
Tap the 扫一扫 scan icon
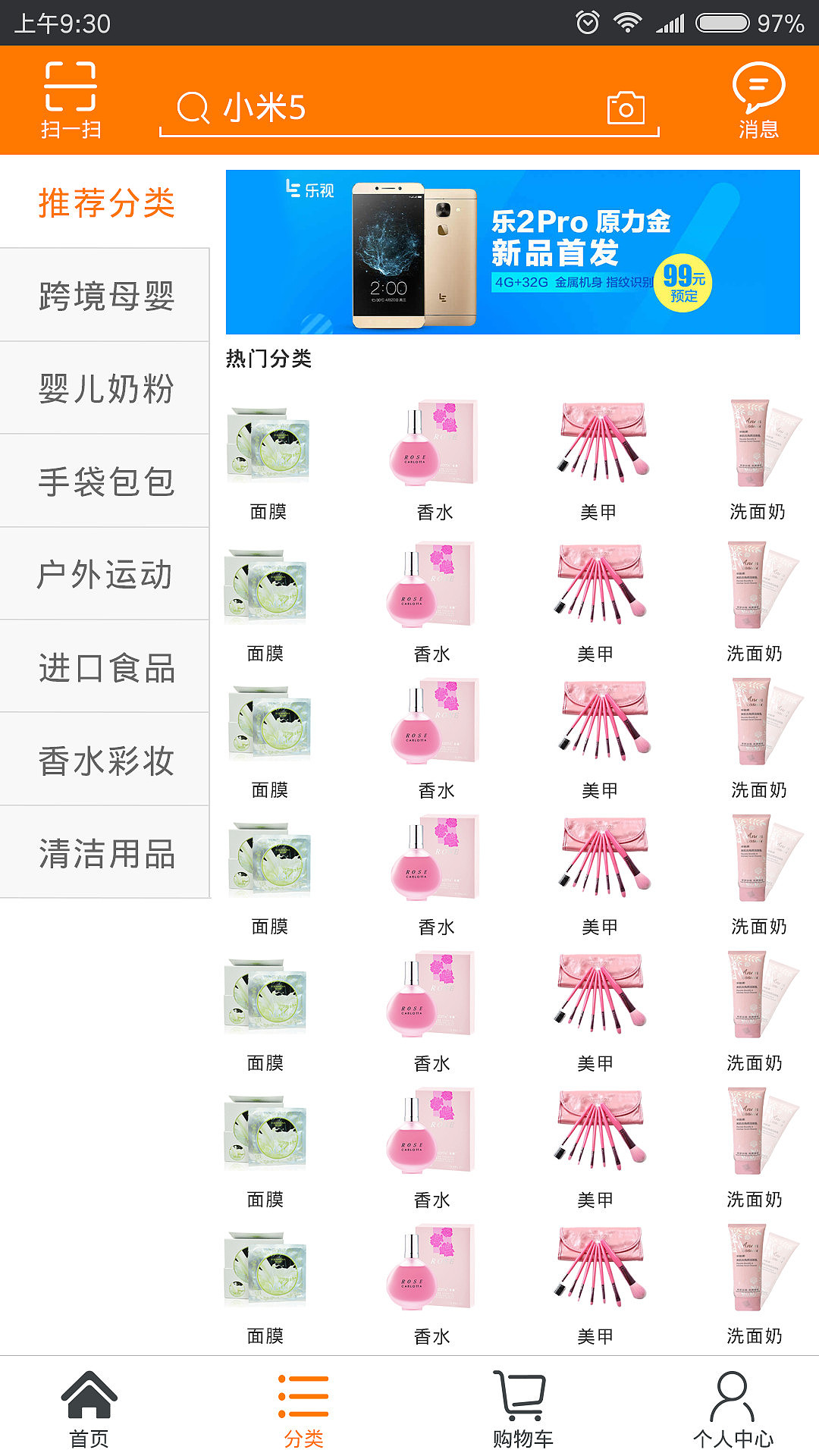pyautogui.click(x=71, y=97)
